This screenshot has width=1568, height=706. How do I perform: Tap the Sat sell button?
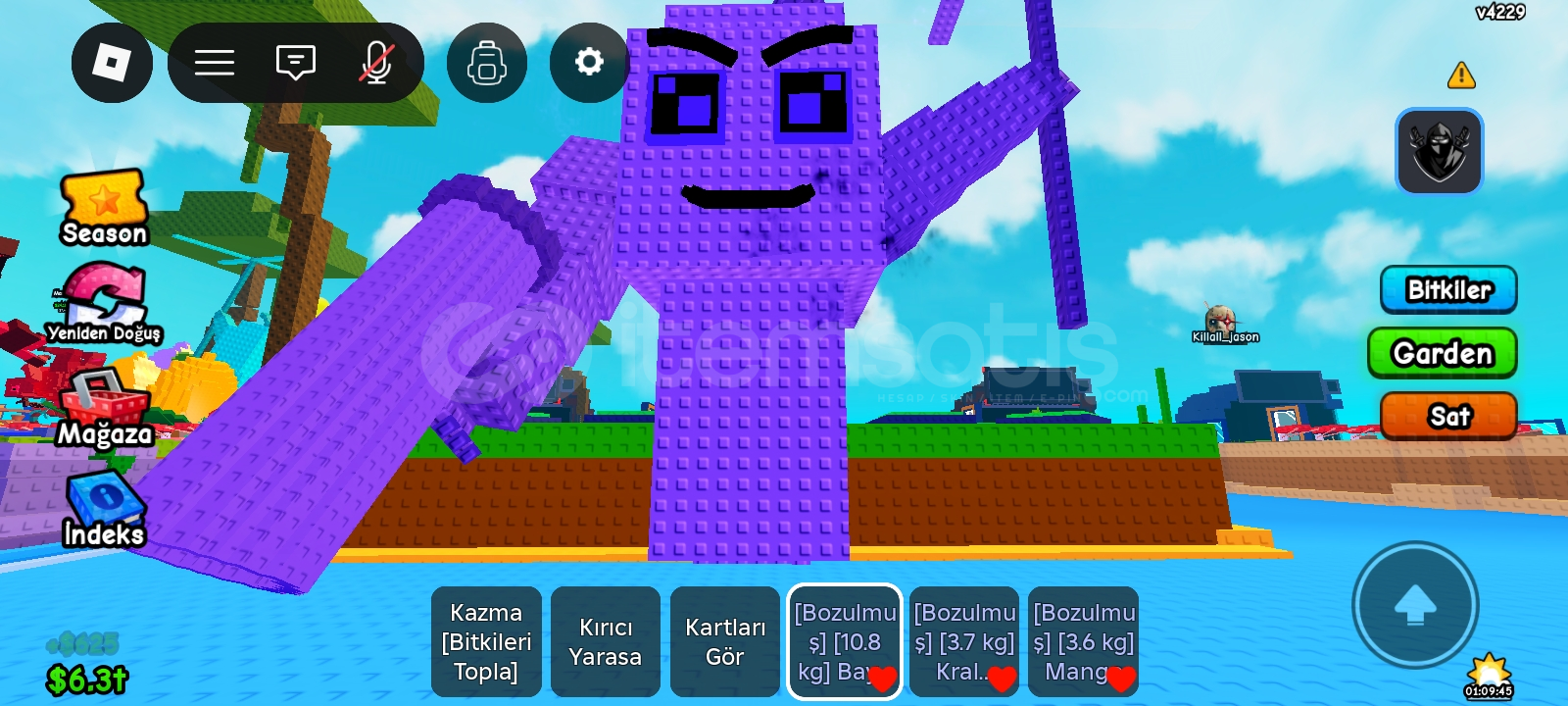1448,416
